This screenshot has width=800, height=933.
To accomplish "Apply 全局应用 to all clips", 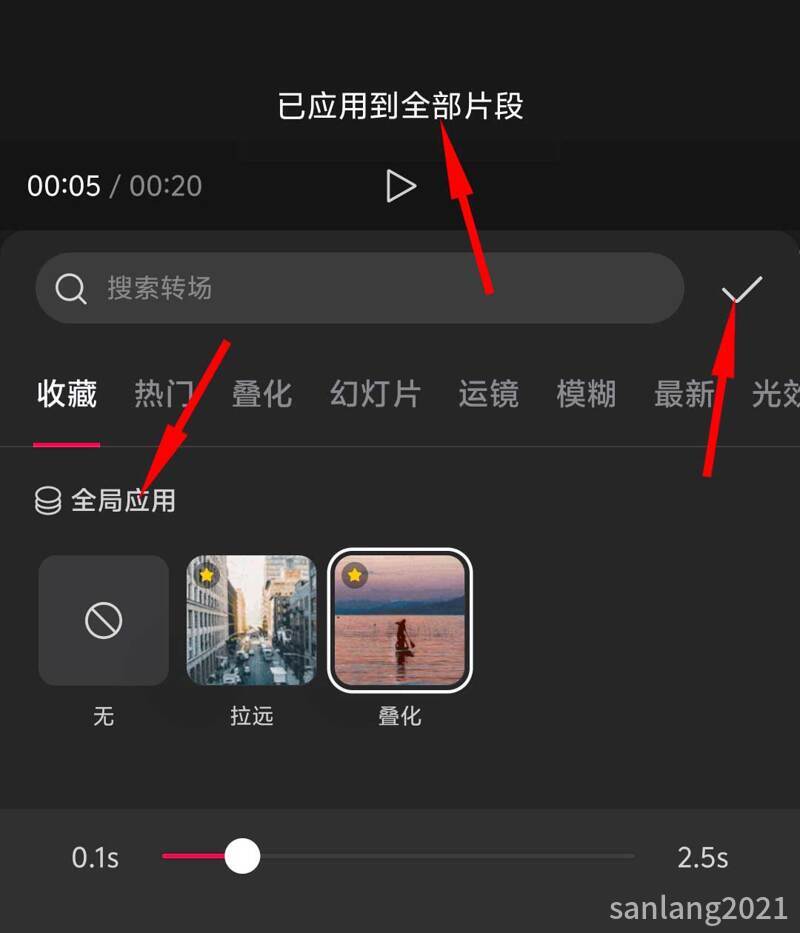I will [x=105, y=500].
